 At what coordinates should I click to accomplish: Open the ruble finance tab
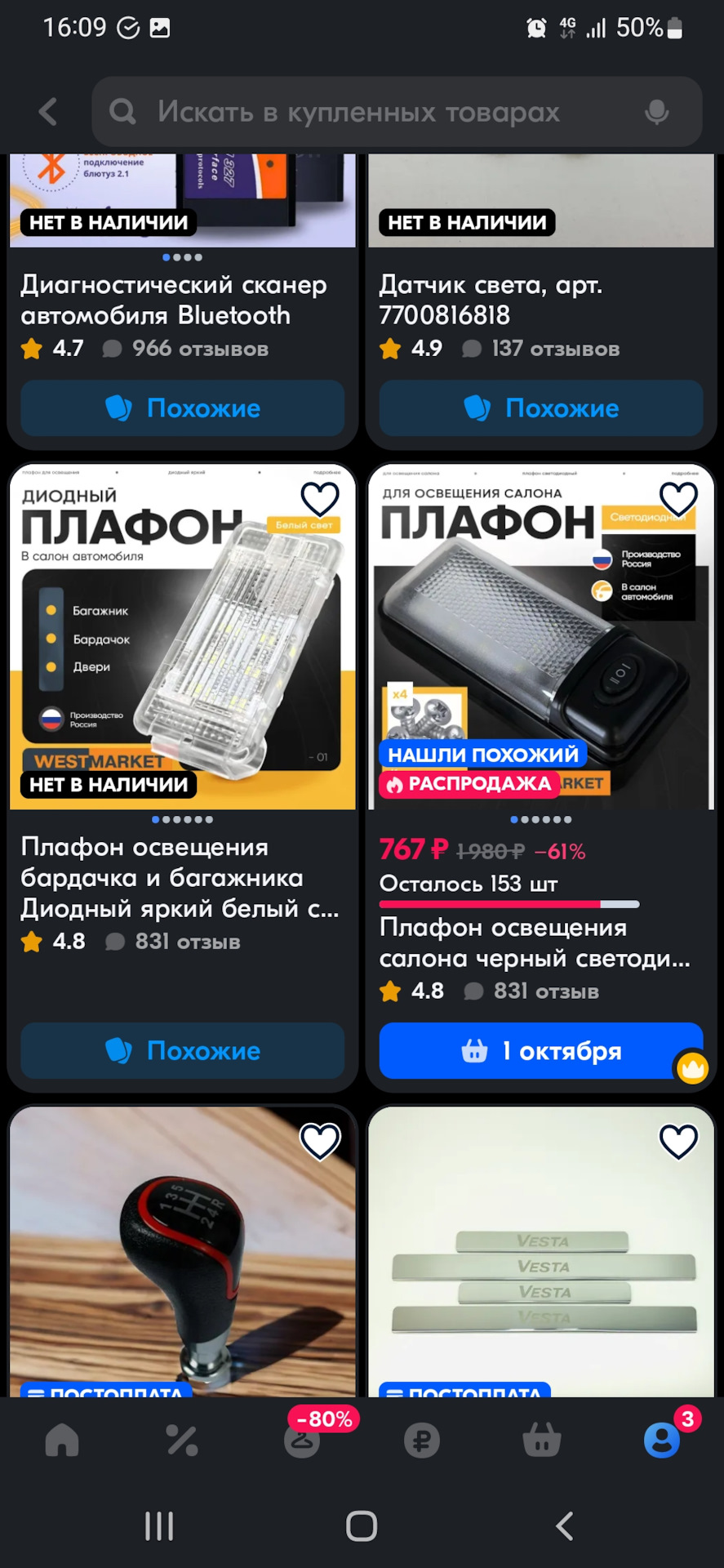click(421, 1441)
